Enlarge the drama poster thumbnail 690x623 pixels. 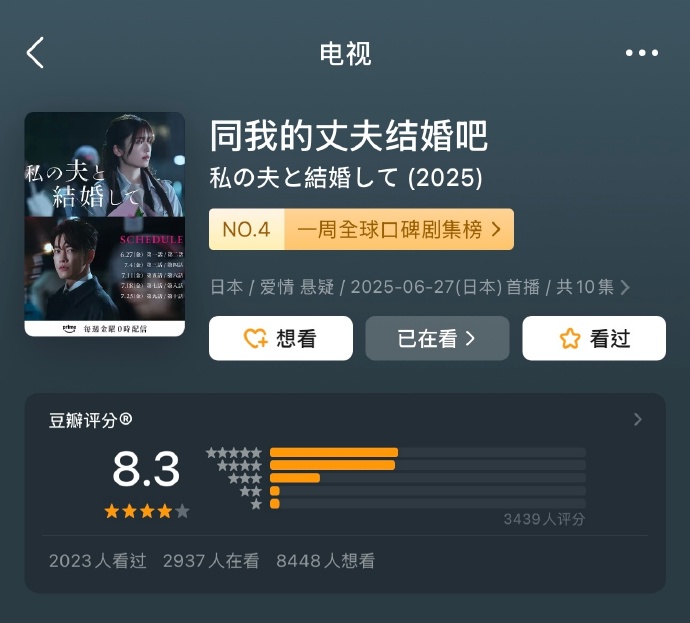click(x=104, y=224)
